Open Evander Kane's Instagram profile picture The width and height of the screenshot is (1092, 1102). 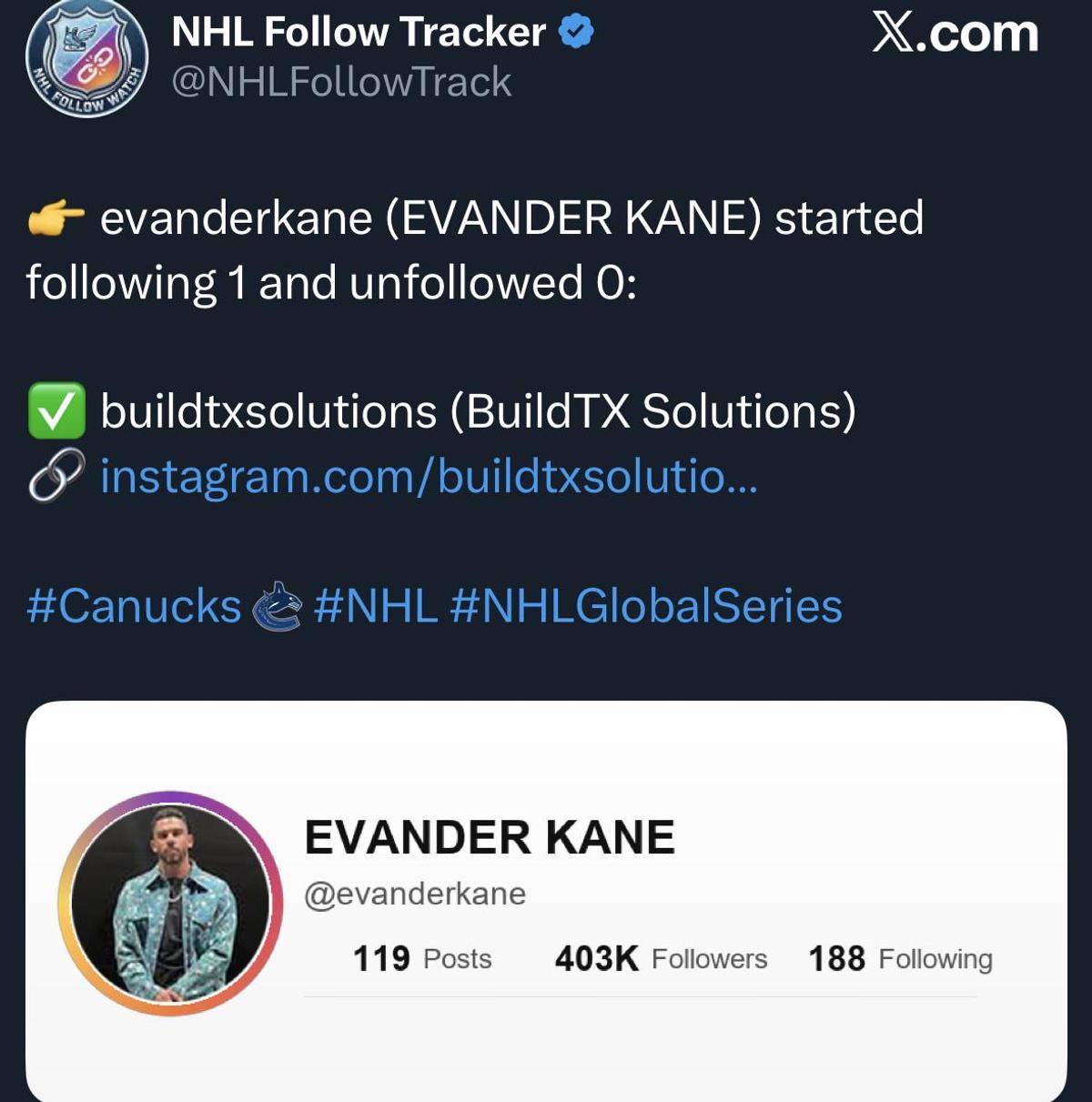[x=170, y=895]
